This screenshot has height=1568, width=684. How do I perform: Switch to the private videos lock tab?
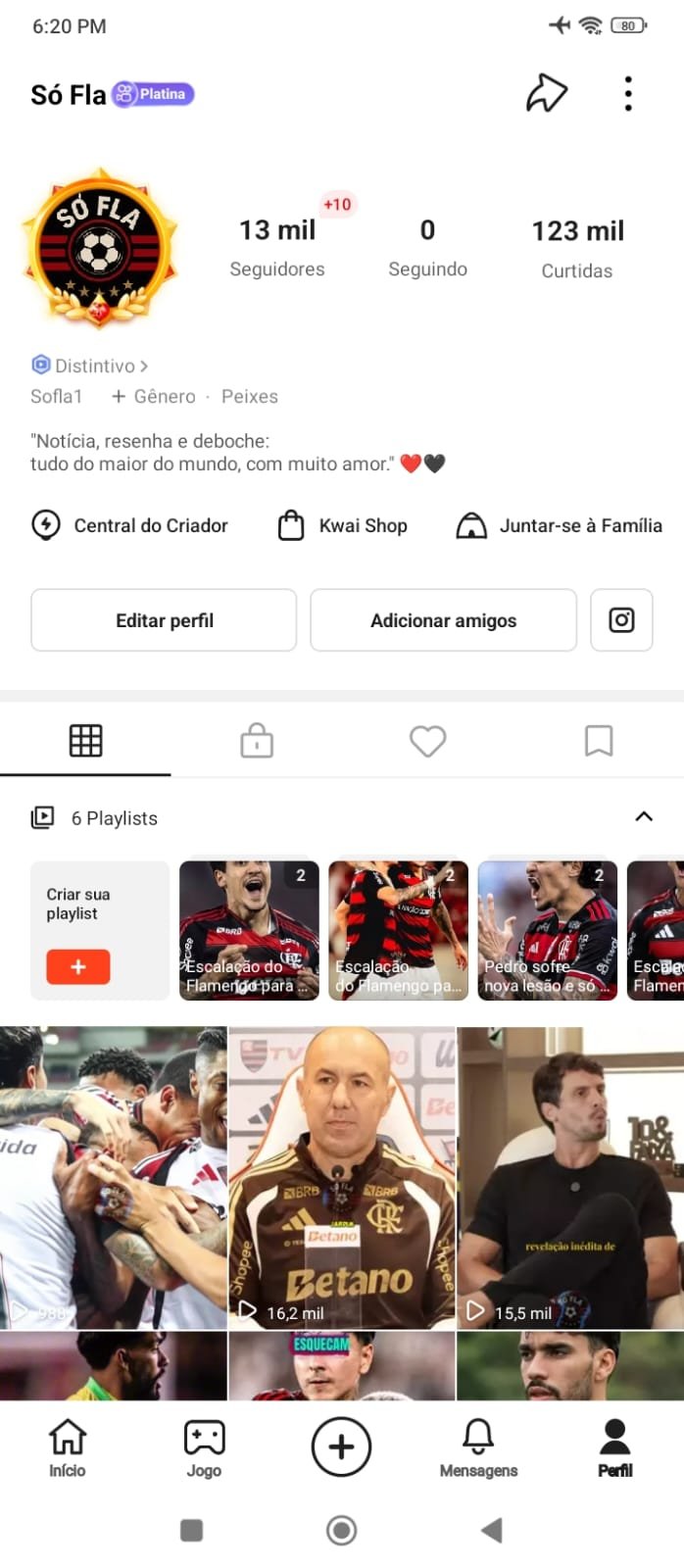coord(257,741)
